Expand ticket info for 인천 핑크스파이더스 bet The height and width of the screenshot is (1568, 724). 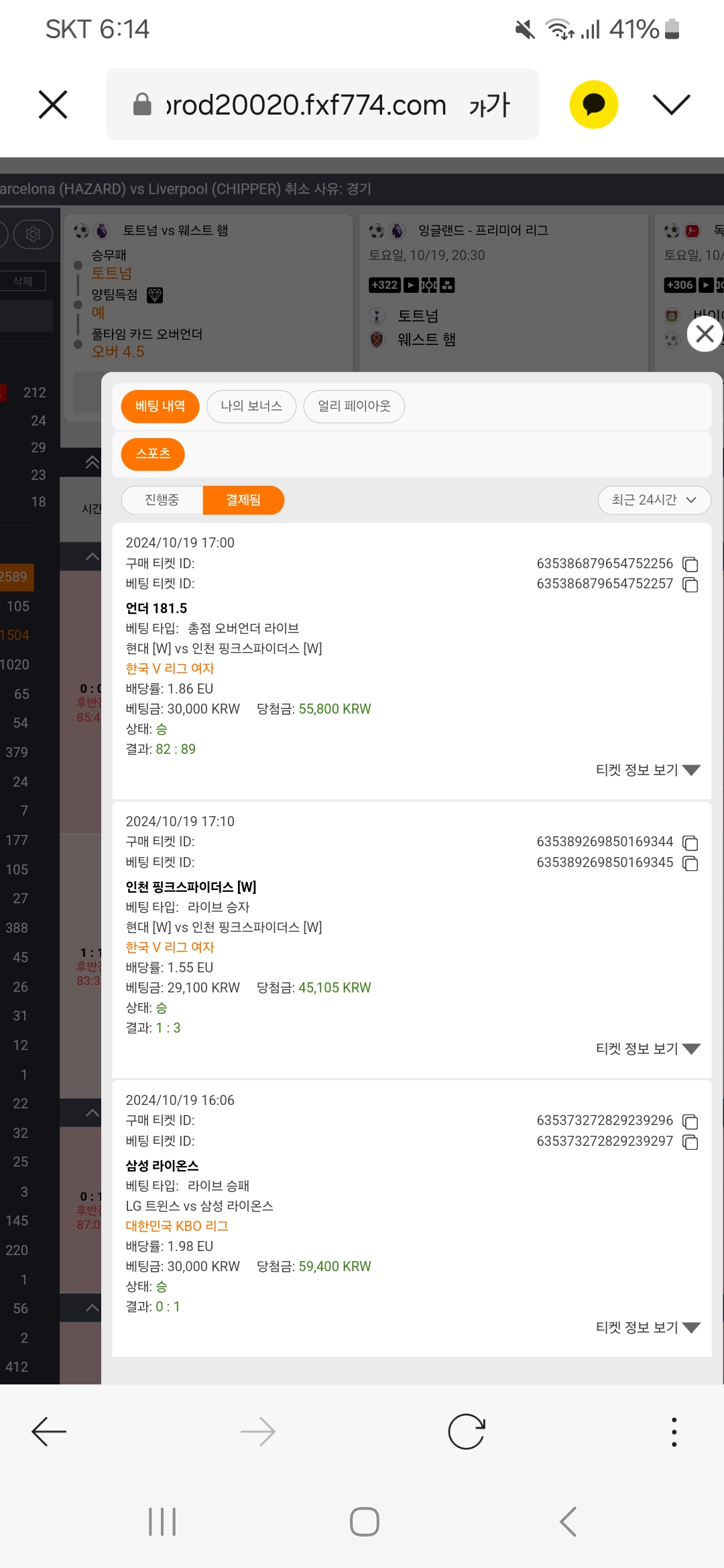pyautogui.click(x=648, y=1049)
